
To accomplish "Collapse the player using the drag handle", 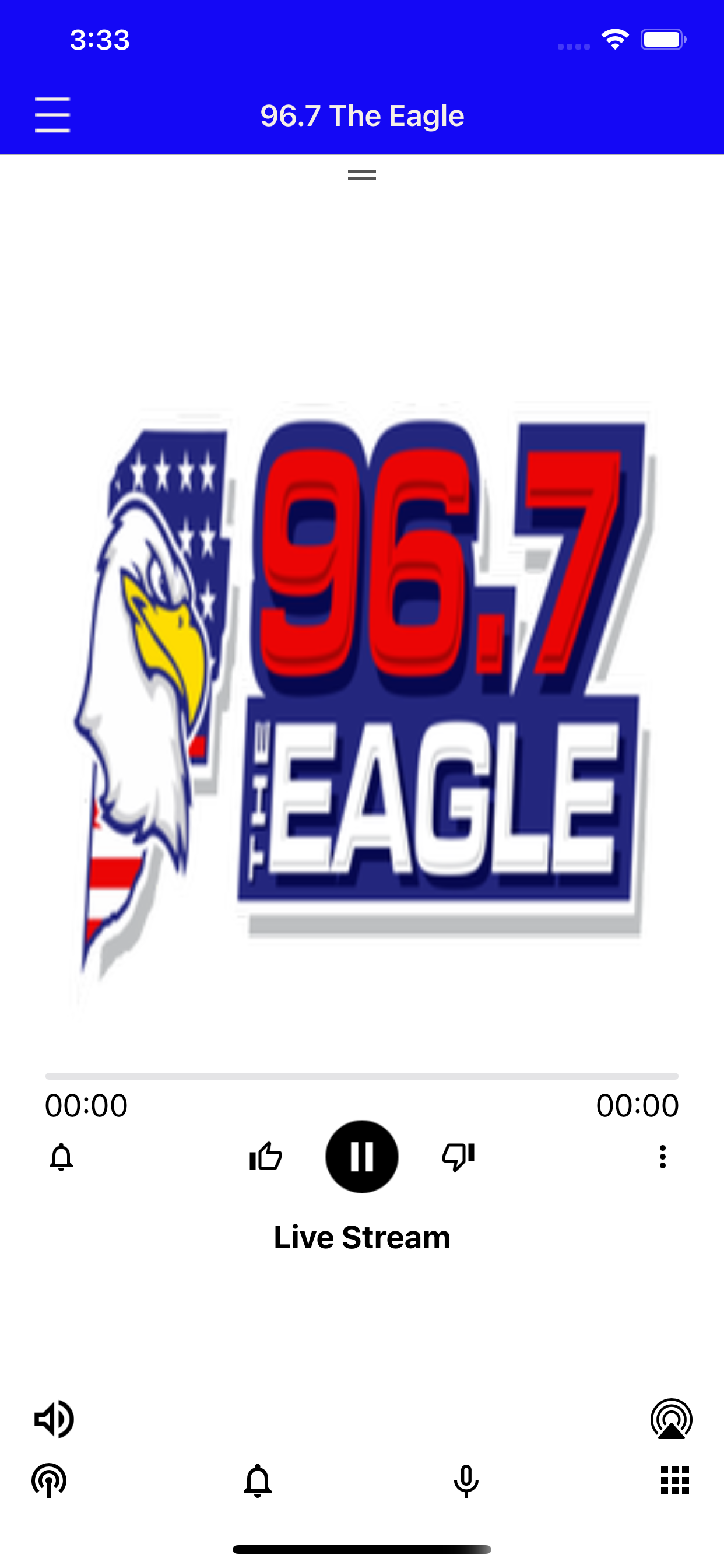I will (x=361, y=174).
